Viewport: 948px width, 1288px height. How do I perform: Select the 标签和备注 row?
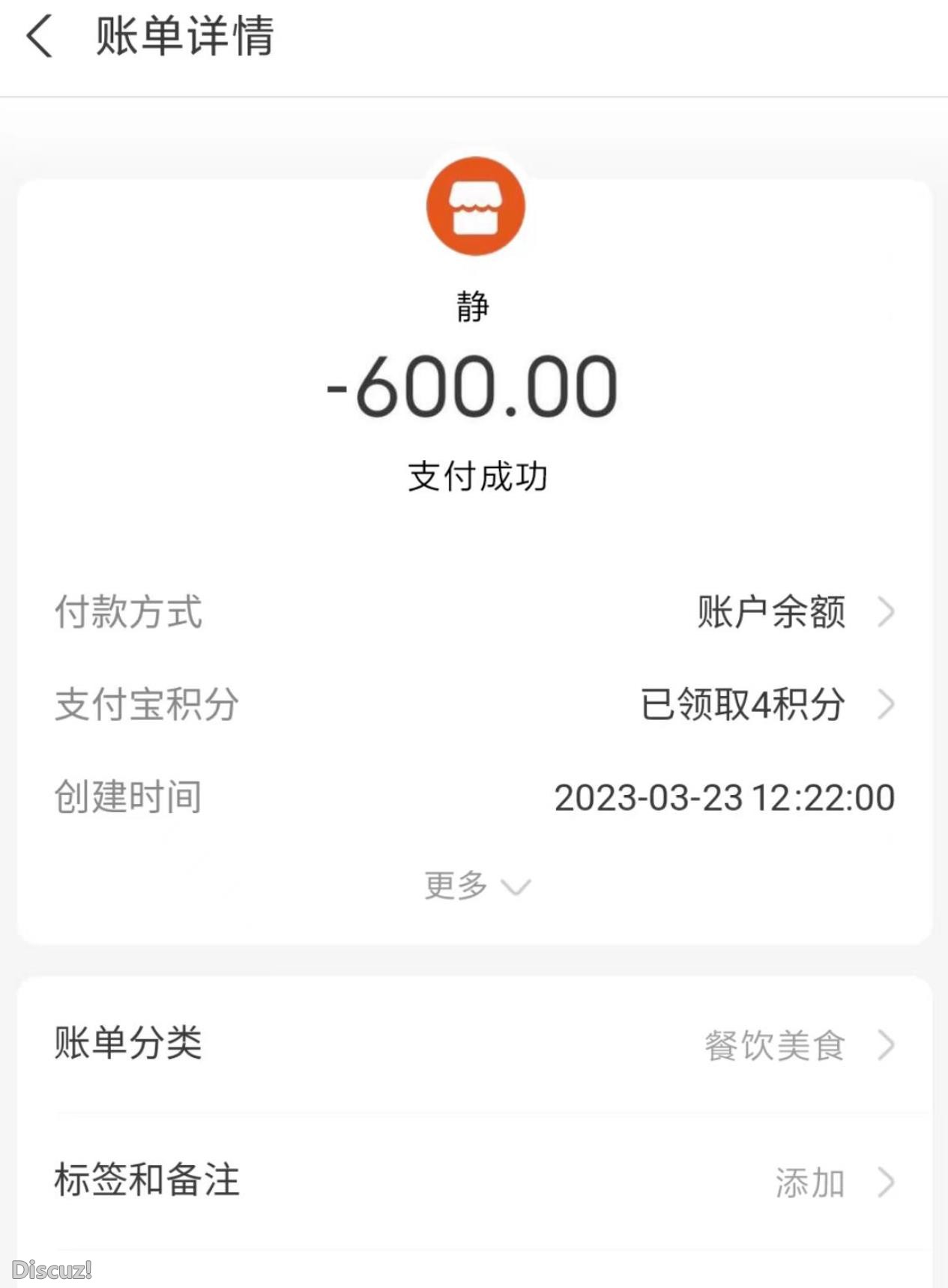pos(147,1182)
